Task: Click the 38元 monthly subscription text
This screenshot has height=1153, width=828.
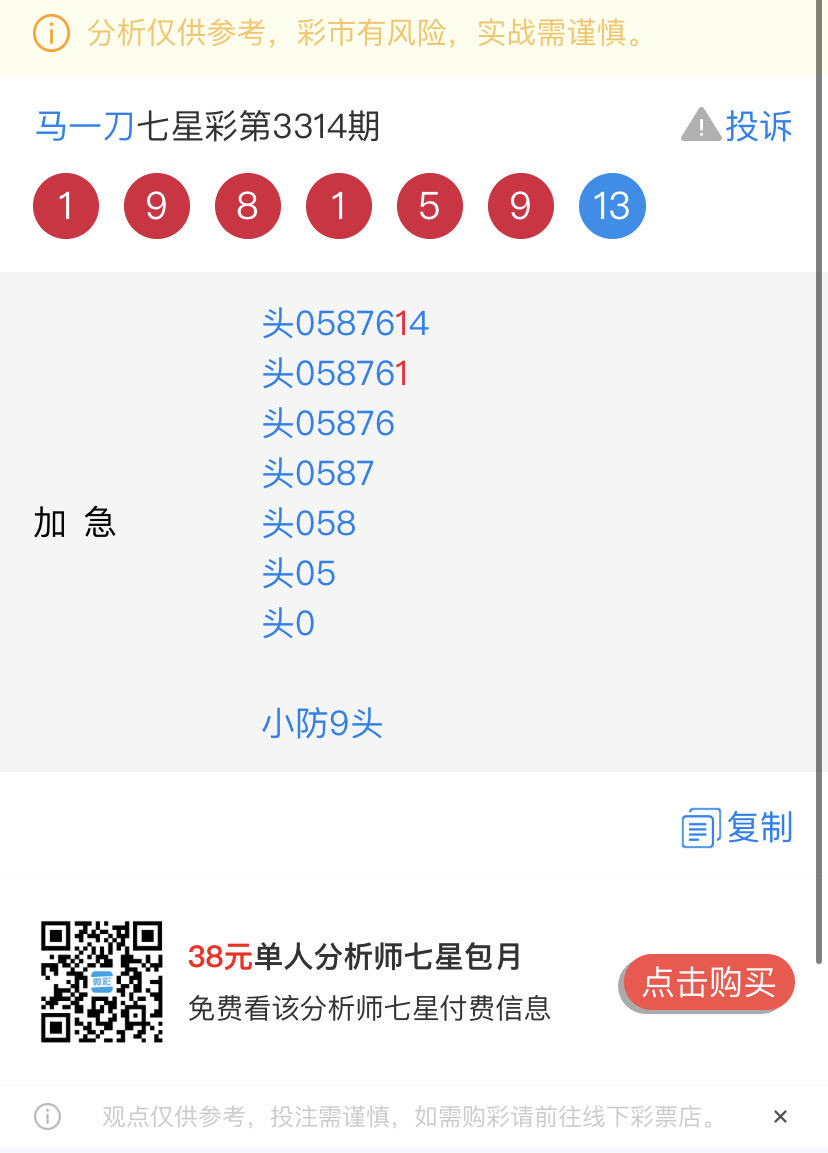Action: tap(355, 956)
